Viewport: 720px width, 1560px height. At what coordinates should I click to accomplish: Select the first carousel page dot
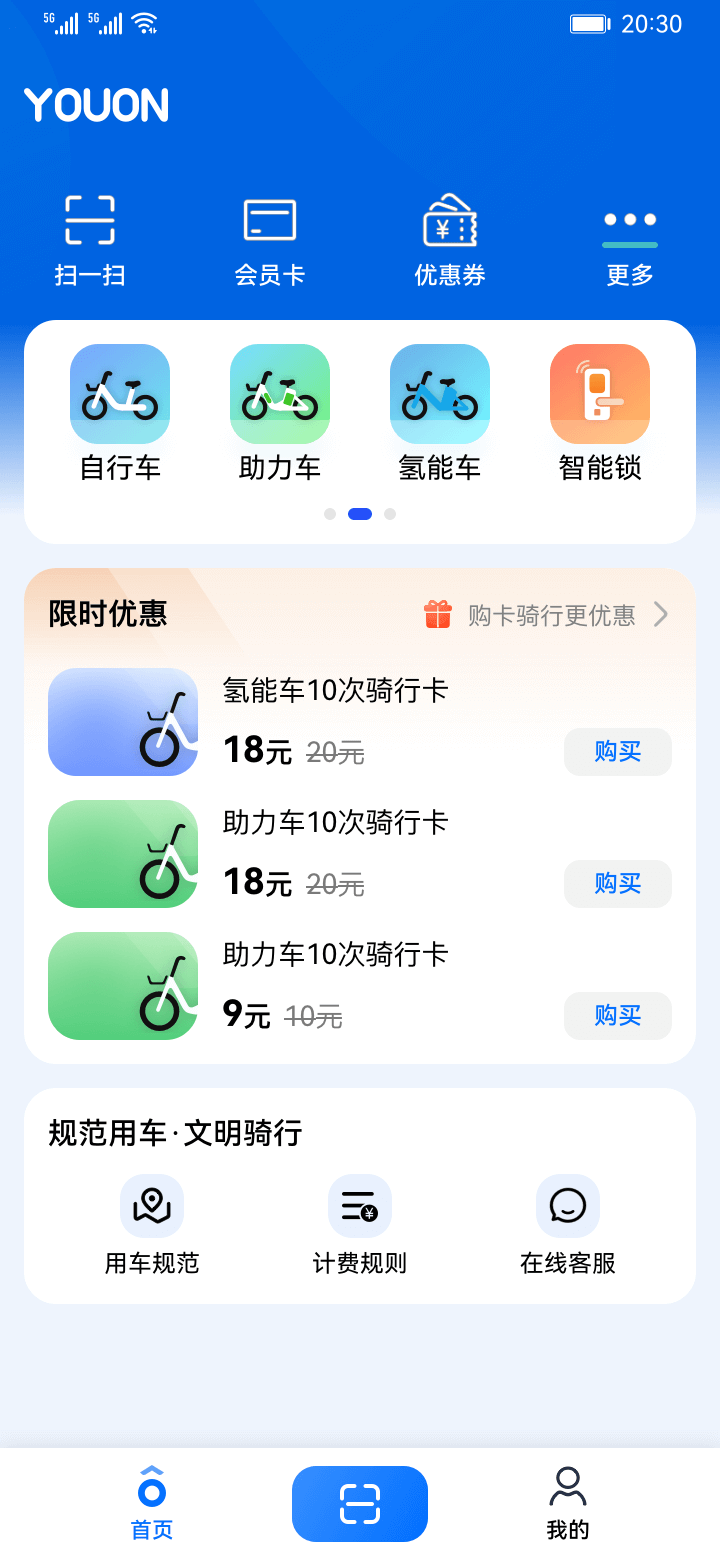pos(330,514)
